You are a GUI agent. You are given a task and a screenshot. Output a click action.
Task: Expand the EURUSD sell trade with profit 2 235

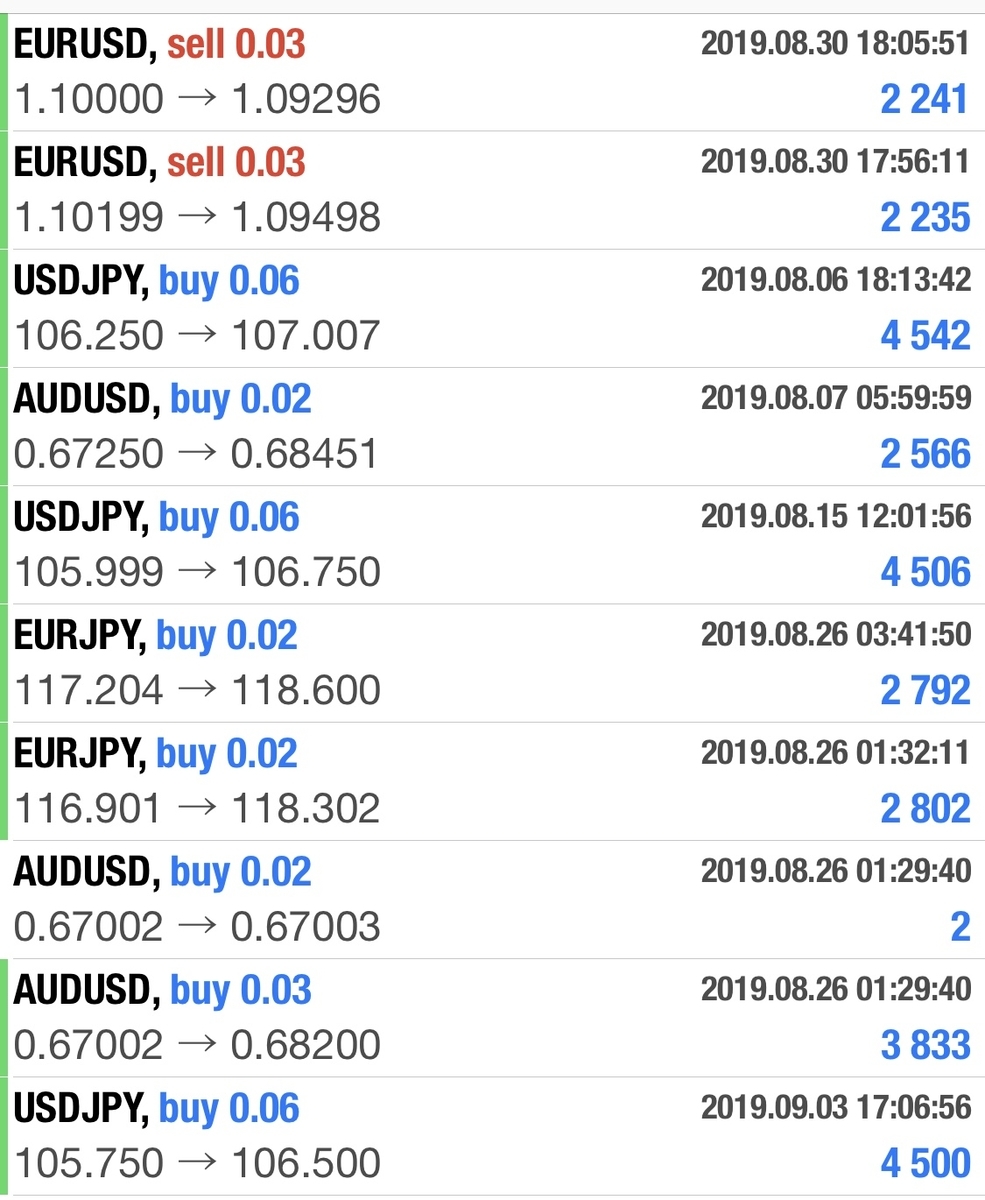tap(490, 190)
